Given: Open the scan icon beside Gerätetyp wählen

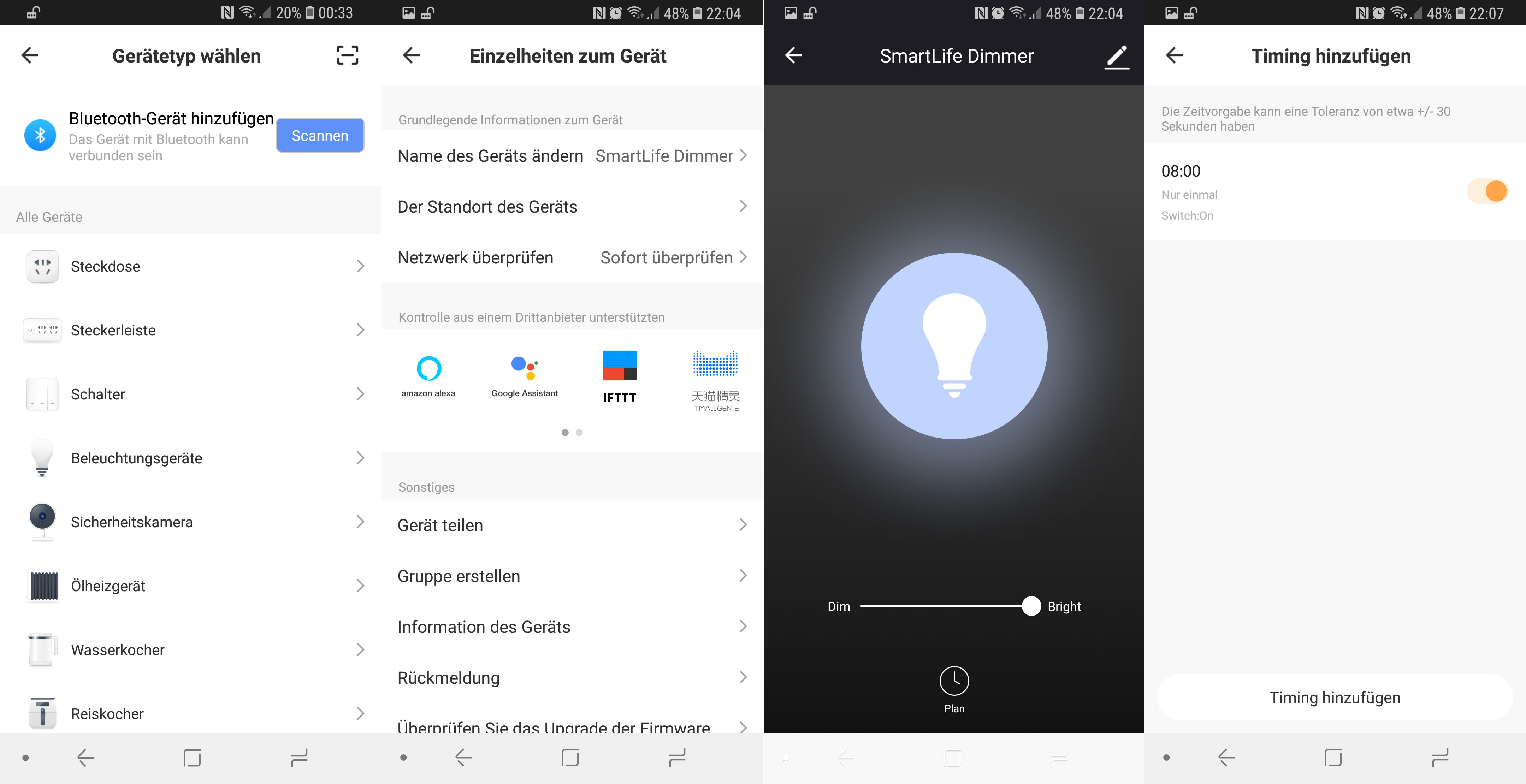Looking at the screenshot, I should pyautogui.click(x=347, y=56).
